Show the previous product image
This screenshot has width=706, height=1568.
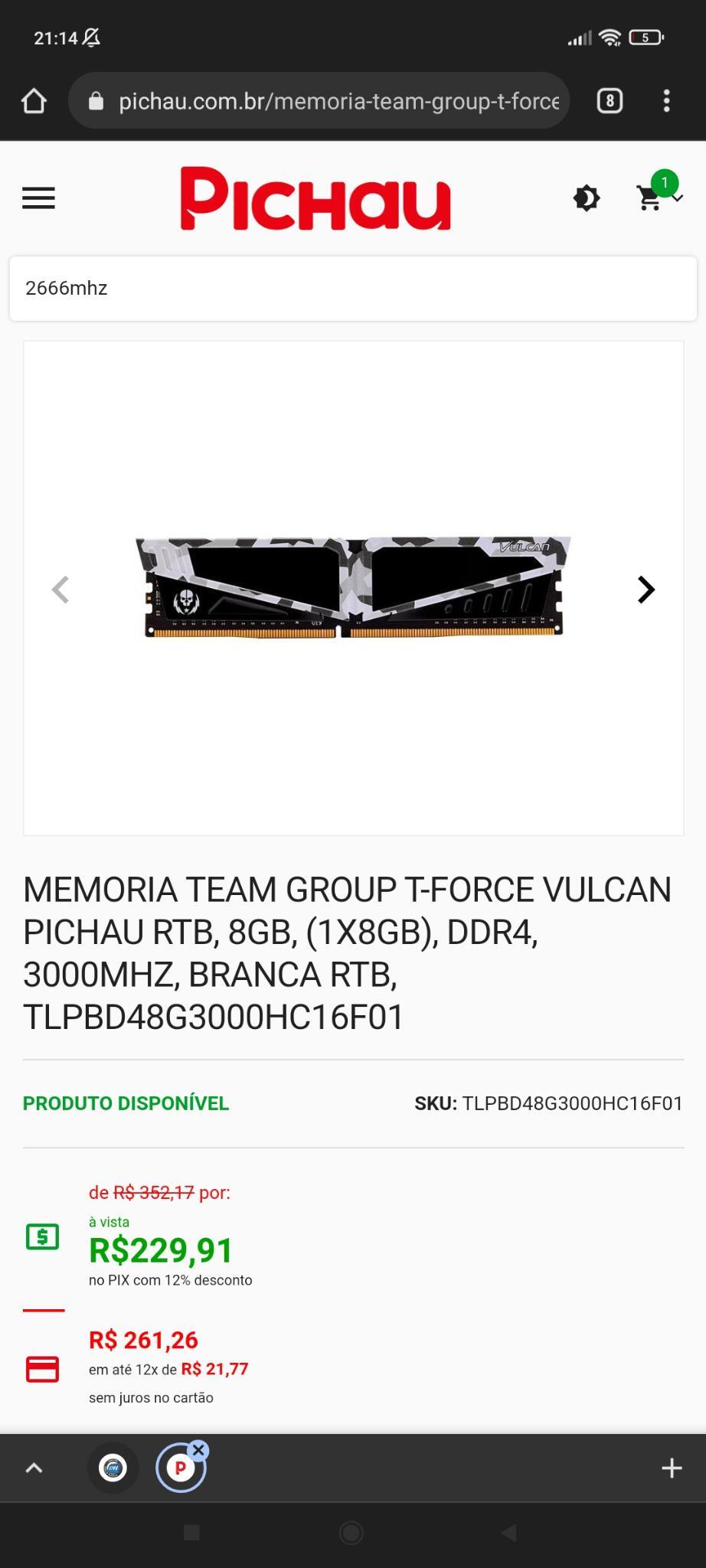(x=60, y=590)
